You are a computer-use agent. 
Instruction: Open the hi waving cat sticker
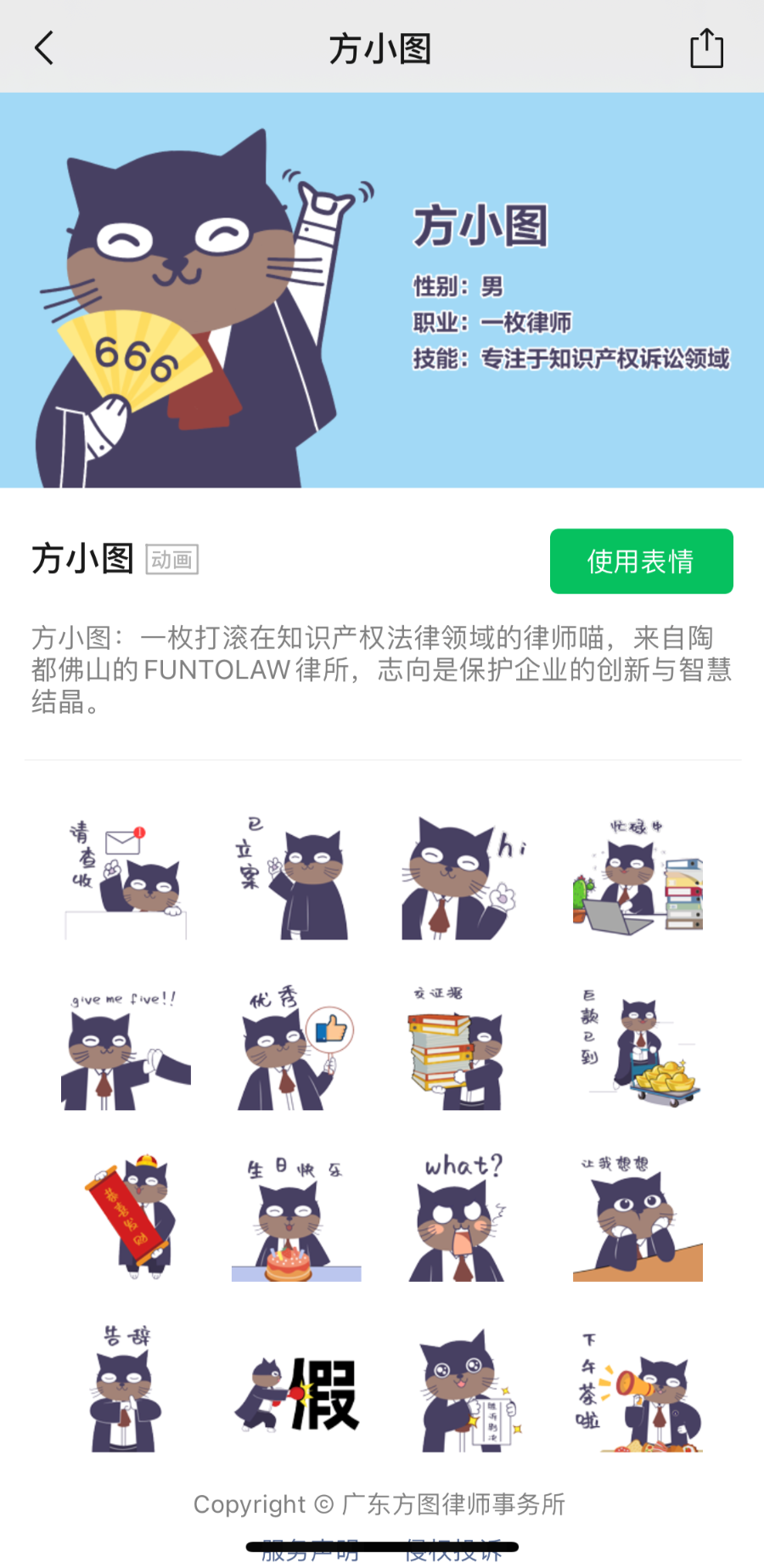coord(467,877)
